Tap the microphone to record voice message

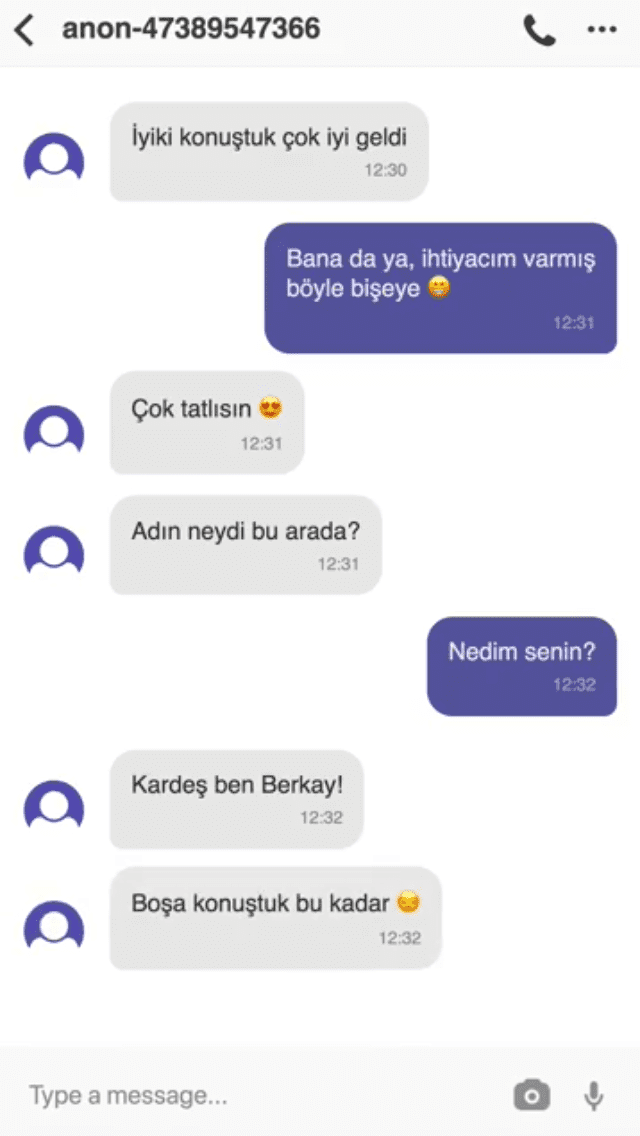[x=594, y=1095]
